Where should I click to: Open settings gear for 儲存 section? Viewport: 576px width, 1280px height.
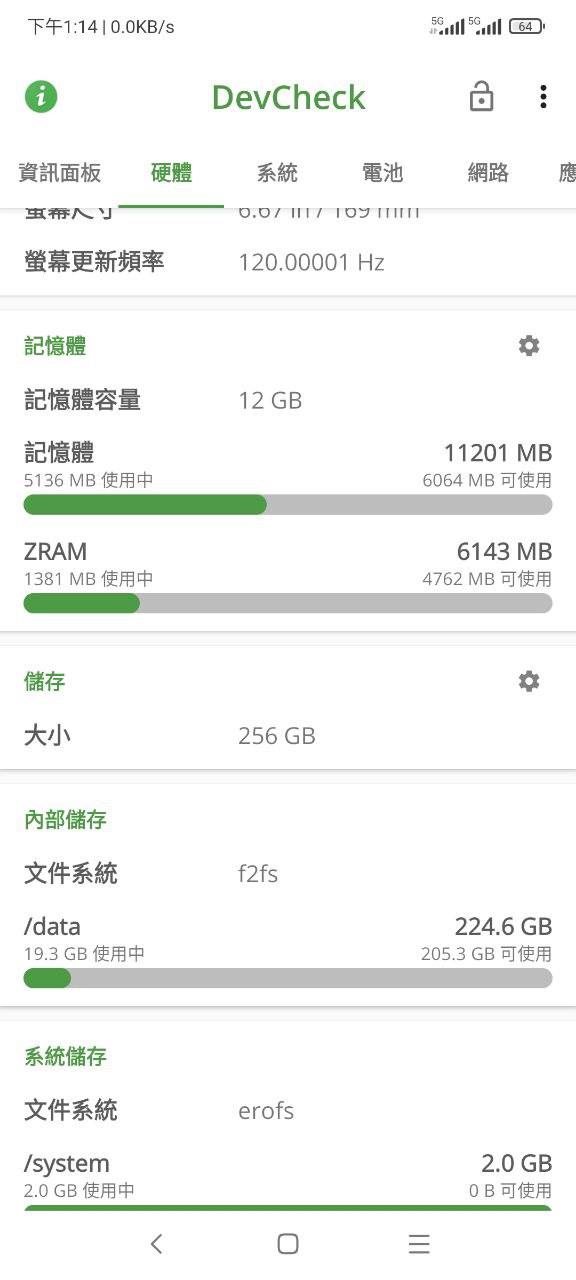(529, 681)
